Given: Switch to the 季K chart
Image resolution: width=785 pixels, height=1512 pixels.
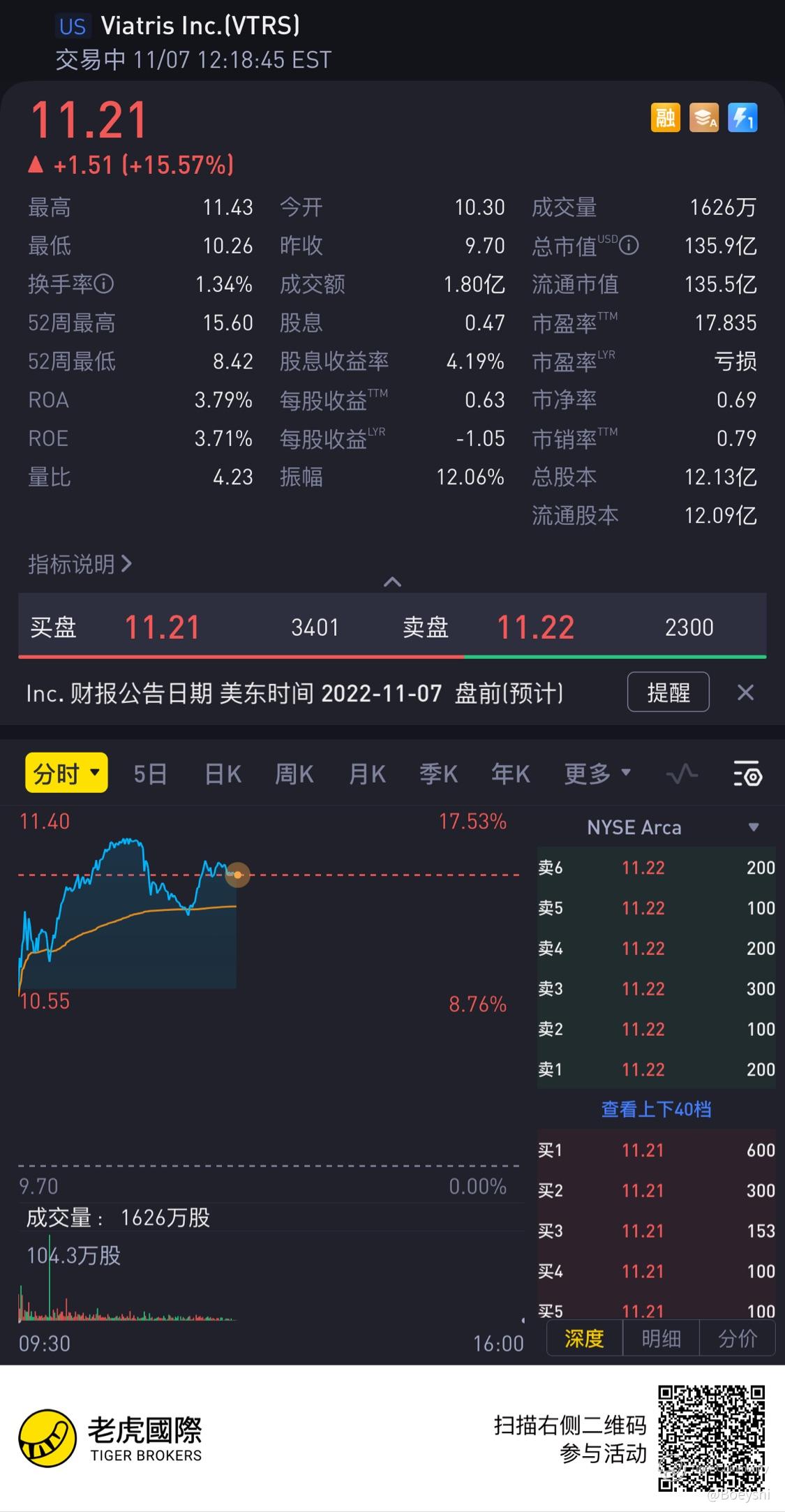Looking at the screenshot, I should pyautogui.click(x=438, y=773).
